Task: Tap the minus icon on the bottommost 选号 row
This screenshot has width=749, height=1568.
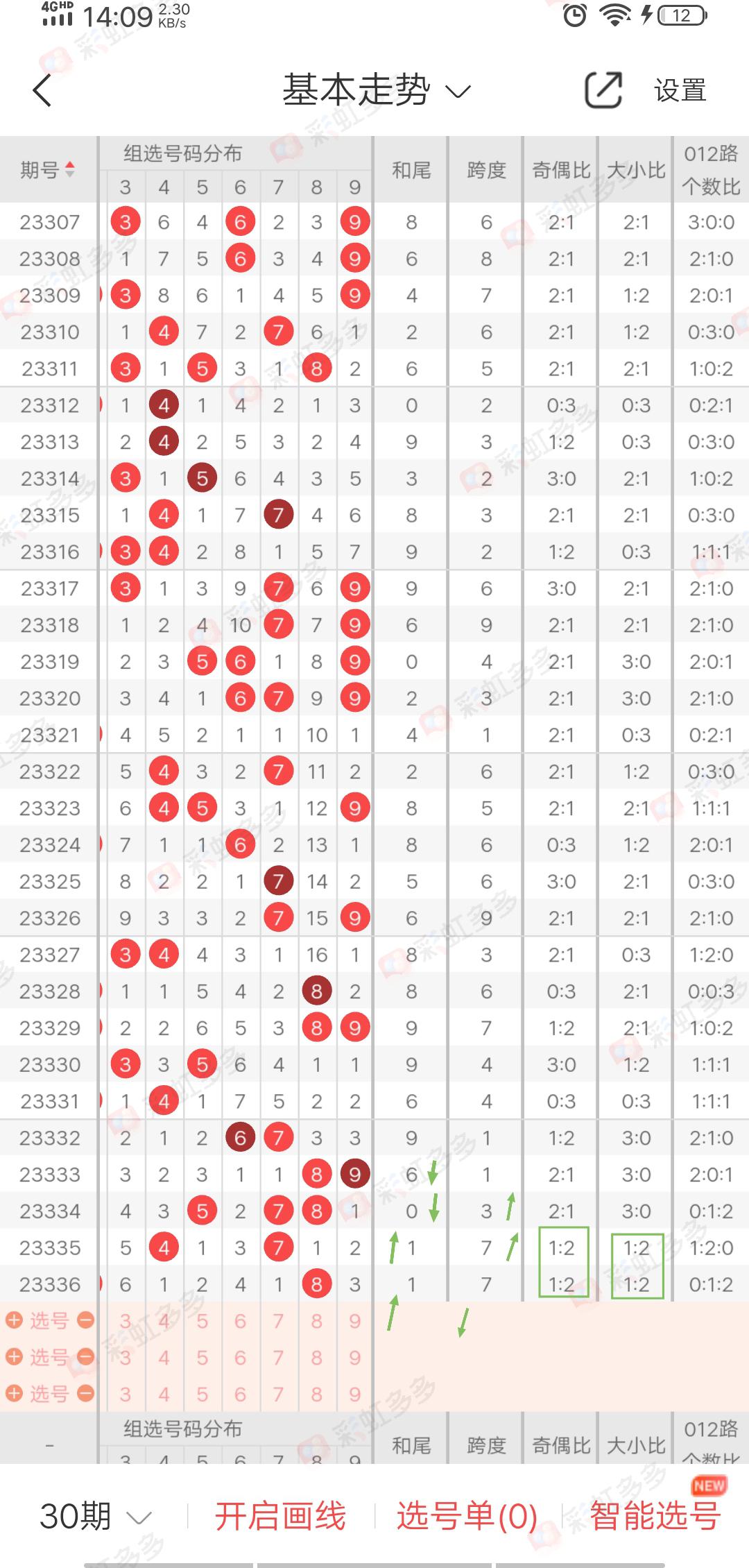Action: (x=85, y=1394)
